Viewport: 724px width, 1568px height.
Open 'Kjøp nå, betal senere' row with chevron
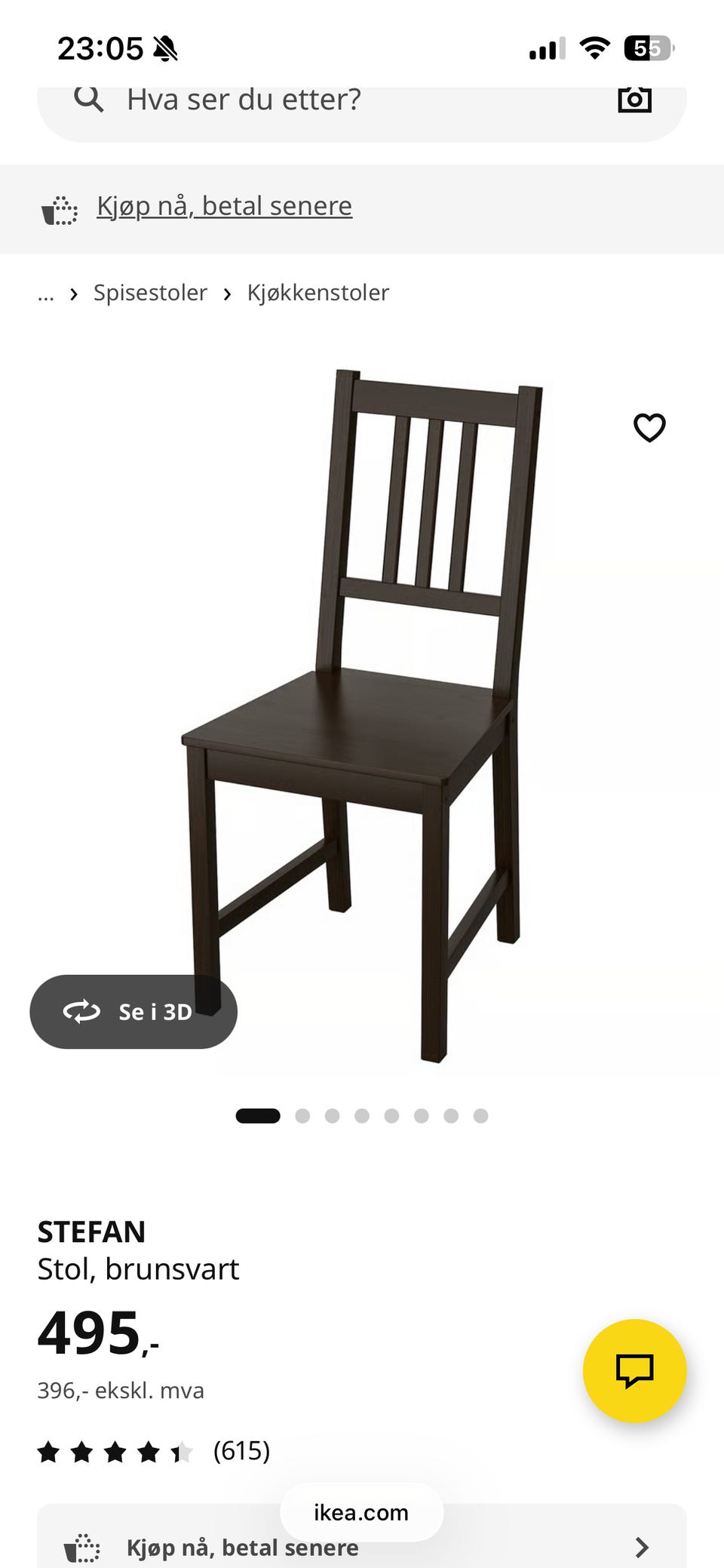362,1536
